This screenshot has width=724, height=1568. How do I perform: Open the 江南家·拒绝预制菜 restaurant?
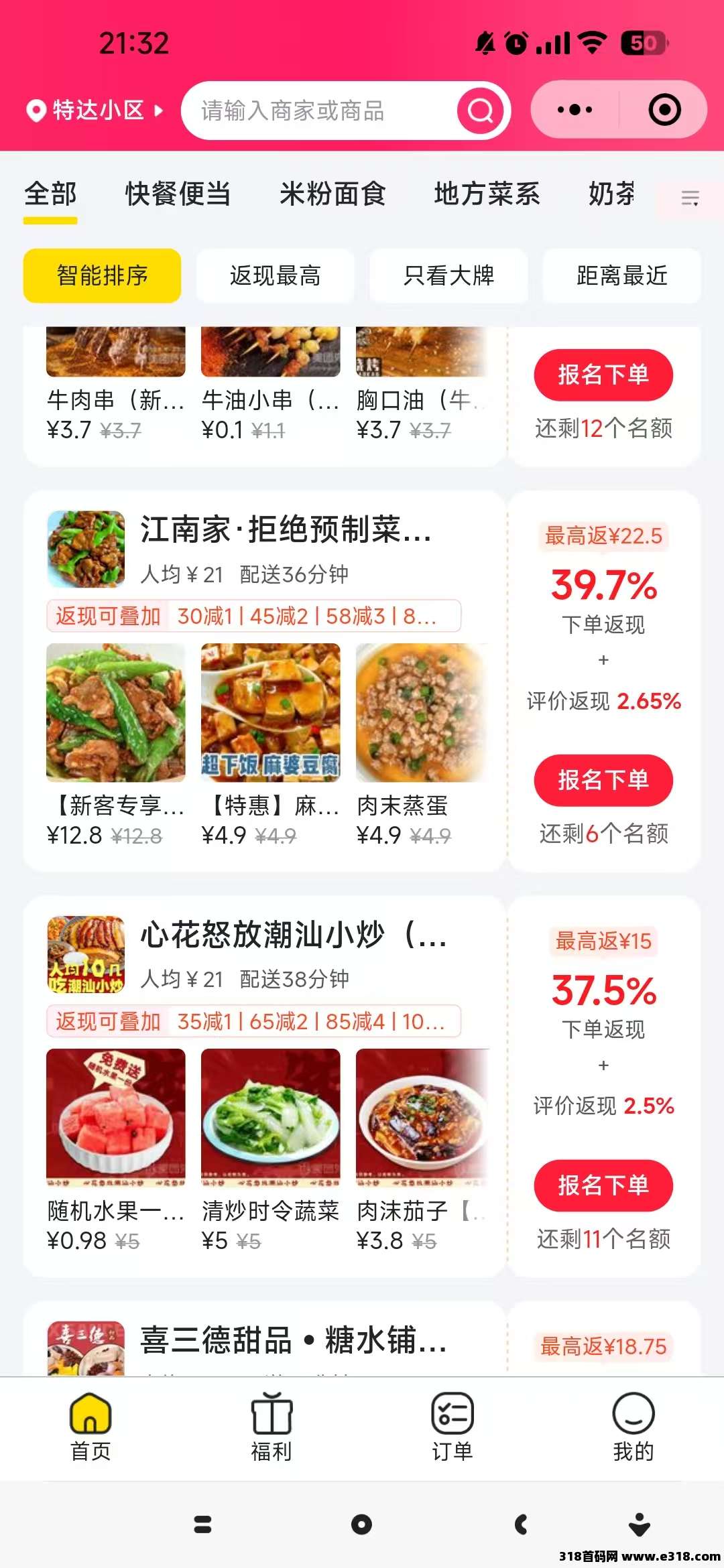(x=285, y=530)
